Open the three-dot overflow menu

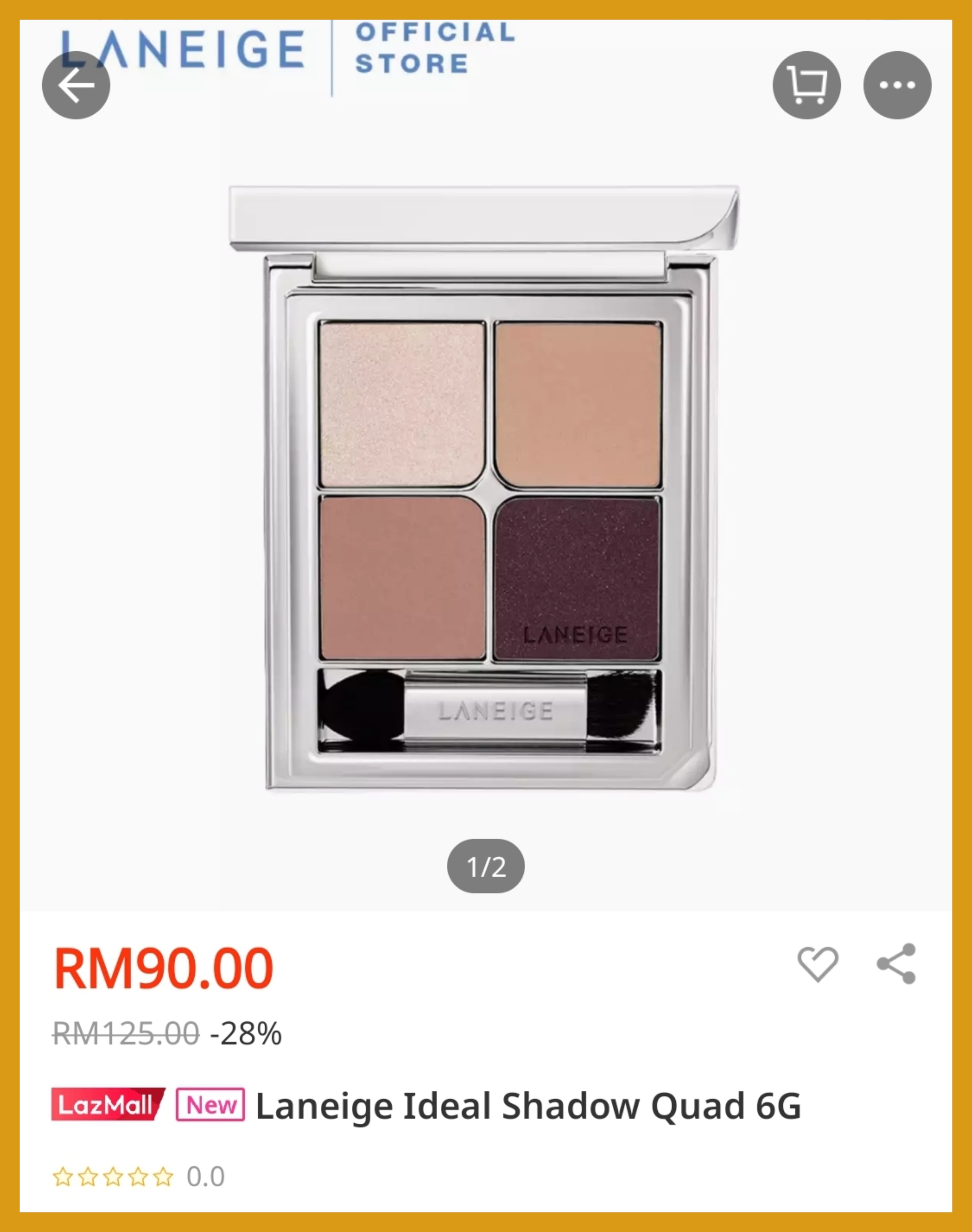click(897, 85)
